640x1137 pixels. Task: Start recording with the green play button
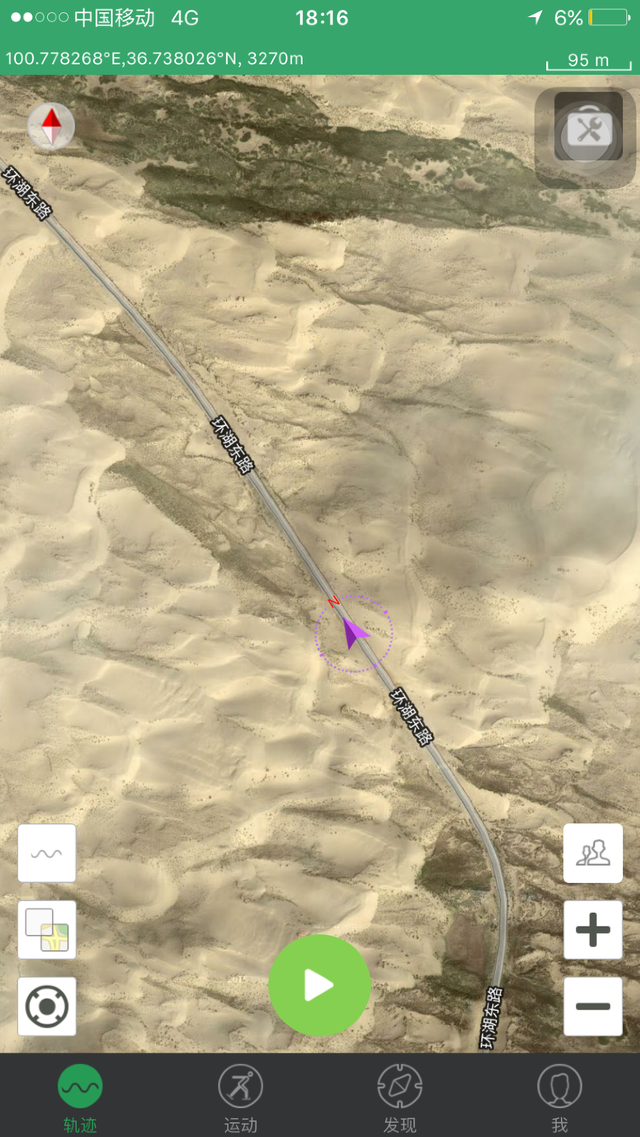coord(319,986)
